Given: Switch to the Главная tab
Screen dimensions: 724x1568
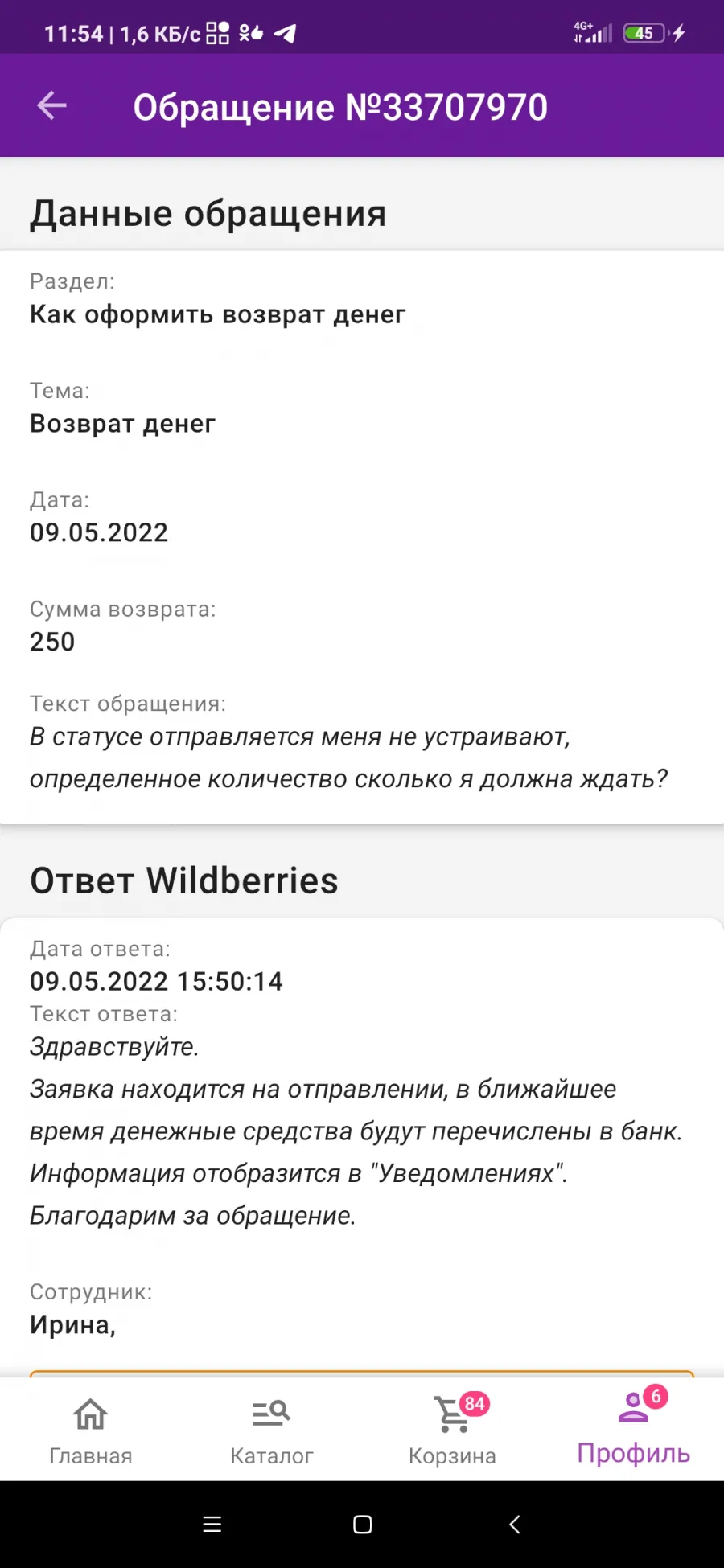Looking at the screenshot, I should tap(91, 1430).
